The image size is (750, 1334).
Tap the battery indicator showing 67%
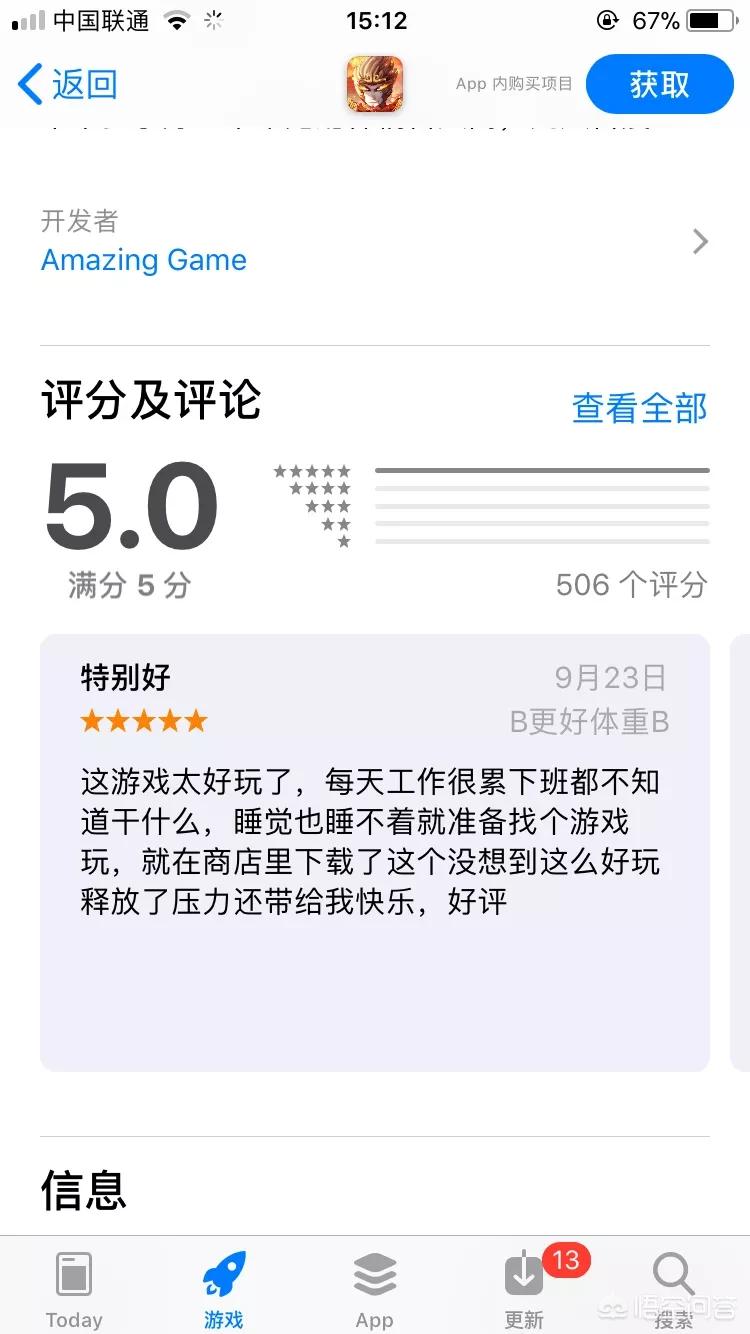coord(712,18)
